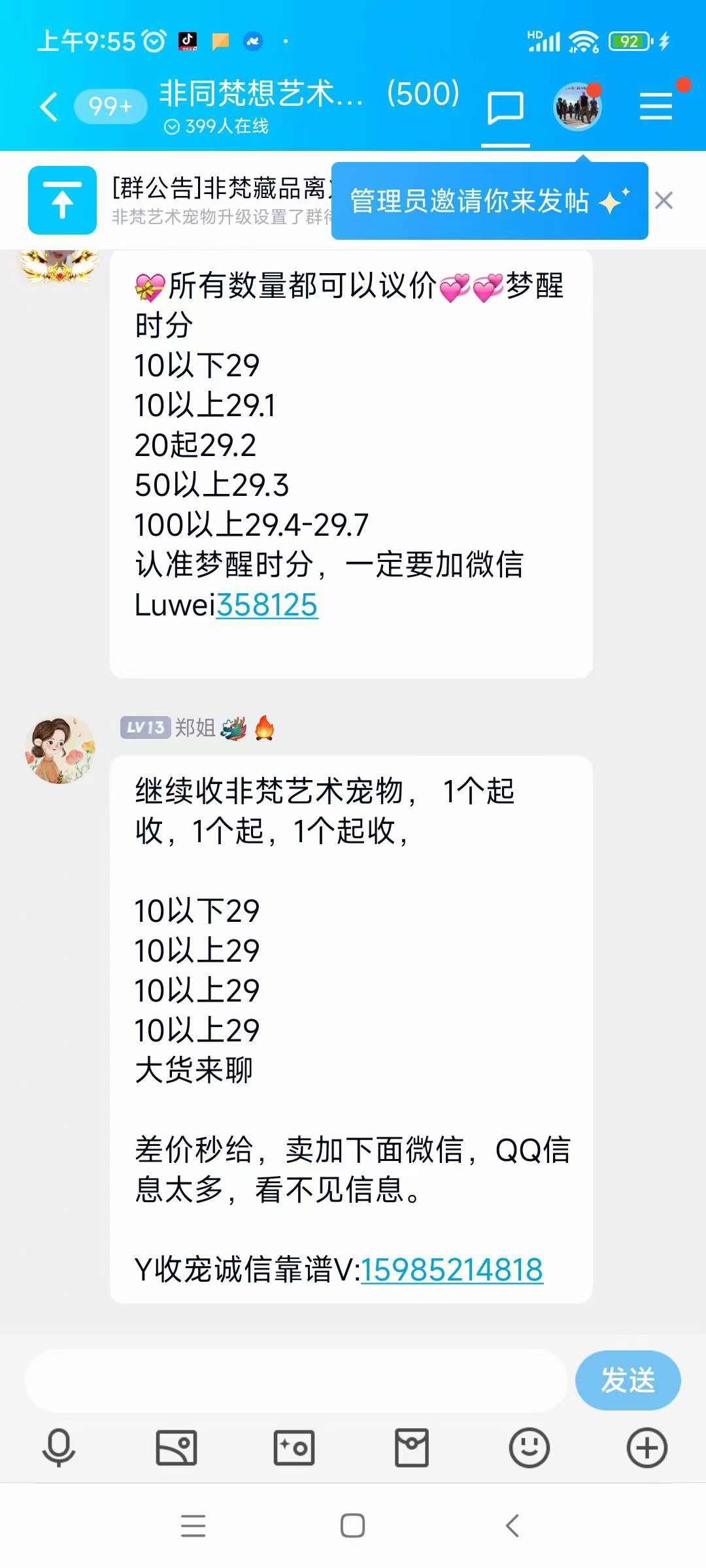Tap the system home button
The image size is (706, 1568).
click(353, 1526)
